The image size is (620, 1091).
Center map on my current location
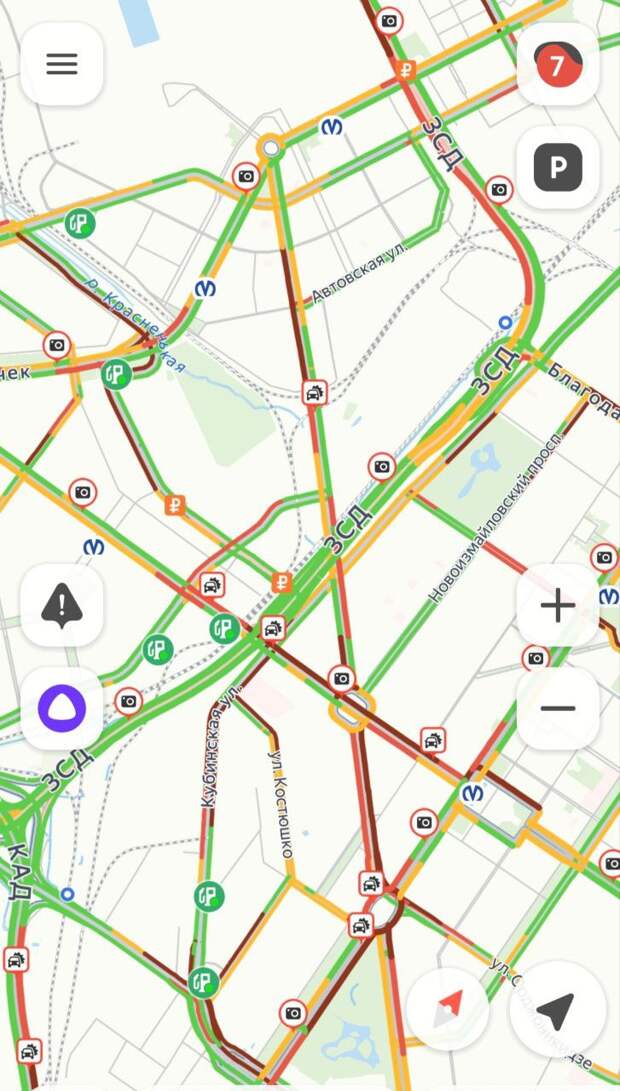(x=556, y=1011)
